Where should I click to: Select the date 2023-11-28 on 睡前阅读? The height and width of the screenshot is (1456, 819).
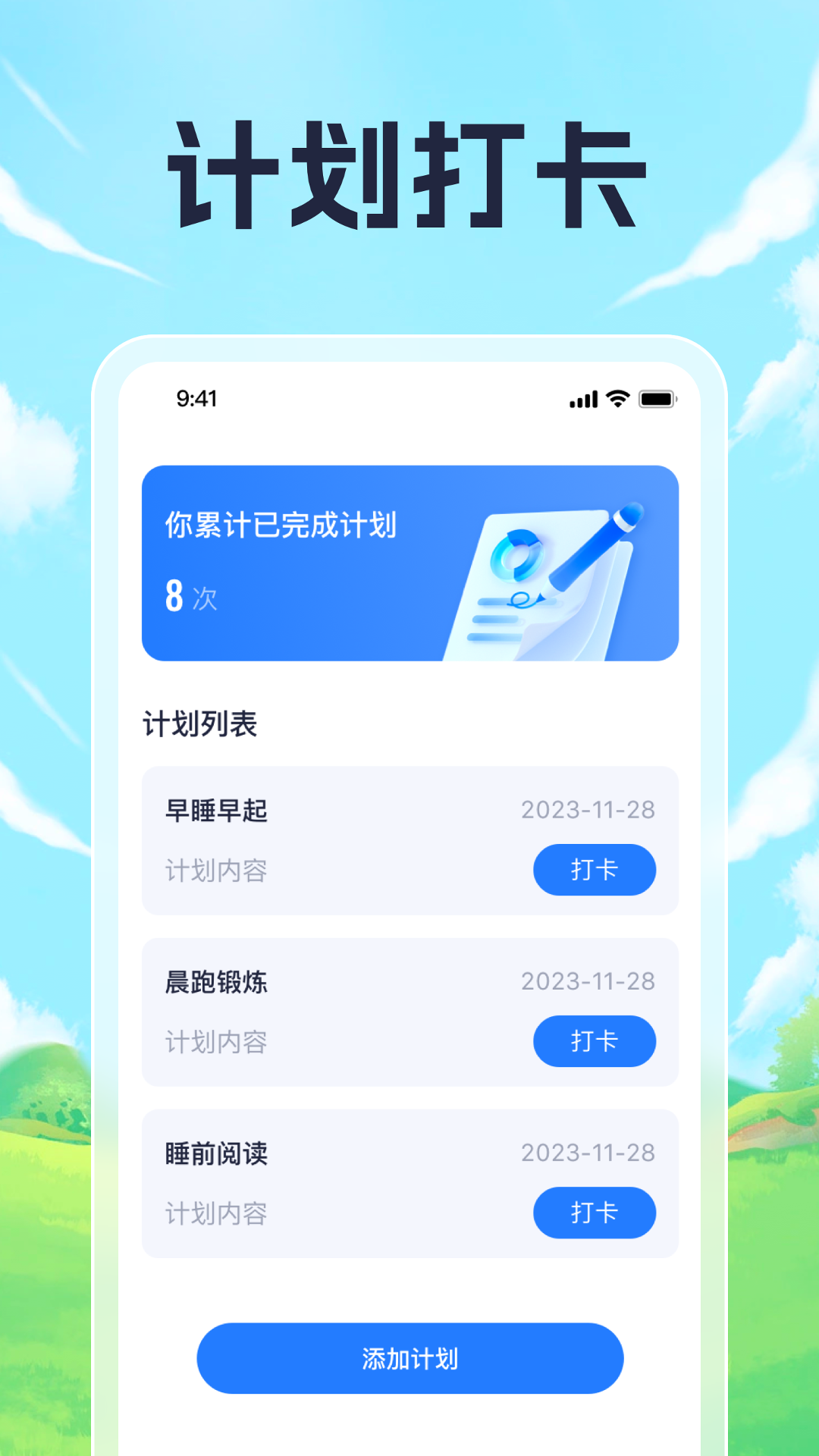tap(587, 1153)
